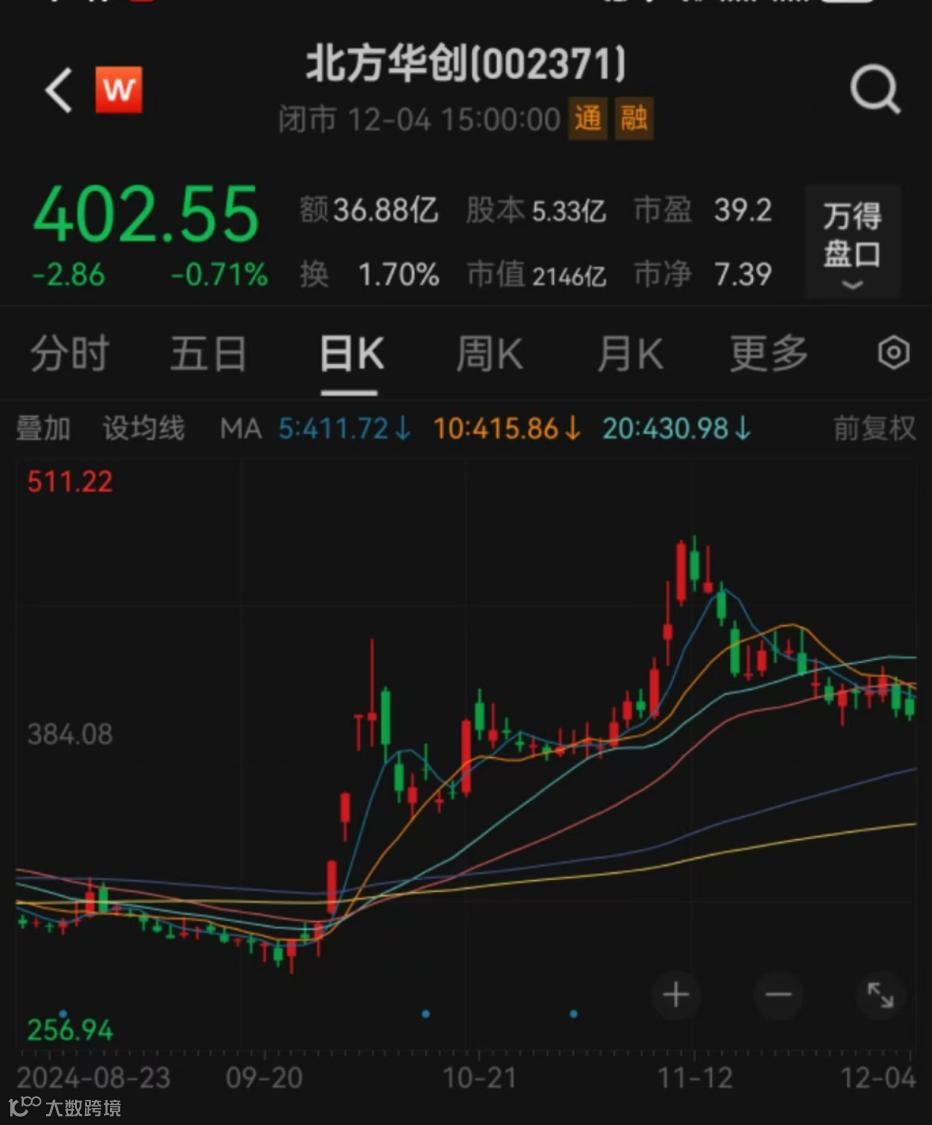Viewport: 932px width, 1125px height.
Task: Switch to the 周K tab
Action: 489,354
